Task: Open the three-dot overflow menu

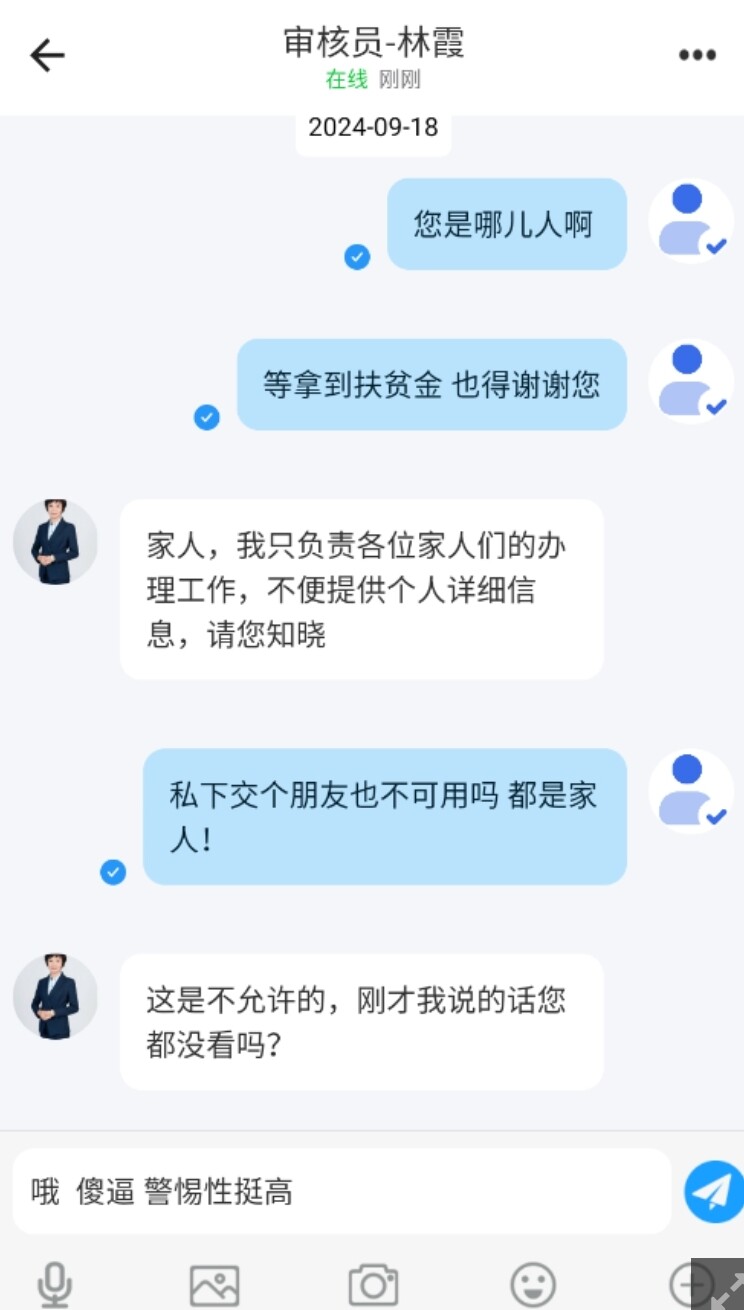Action: click(x=697, y=55)
